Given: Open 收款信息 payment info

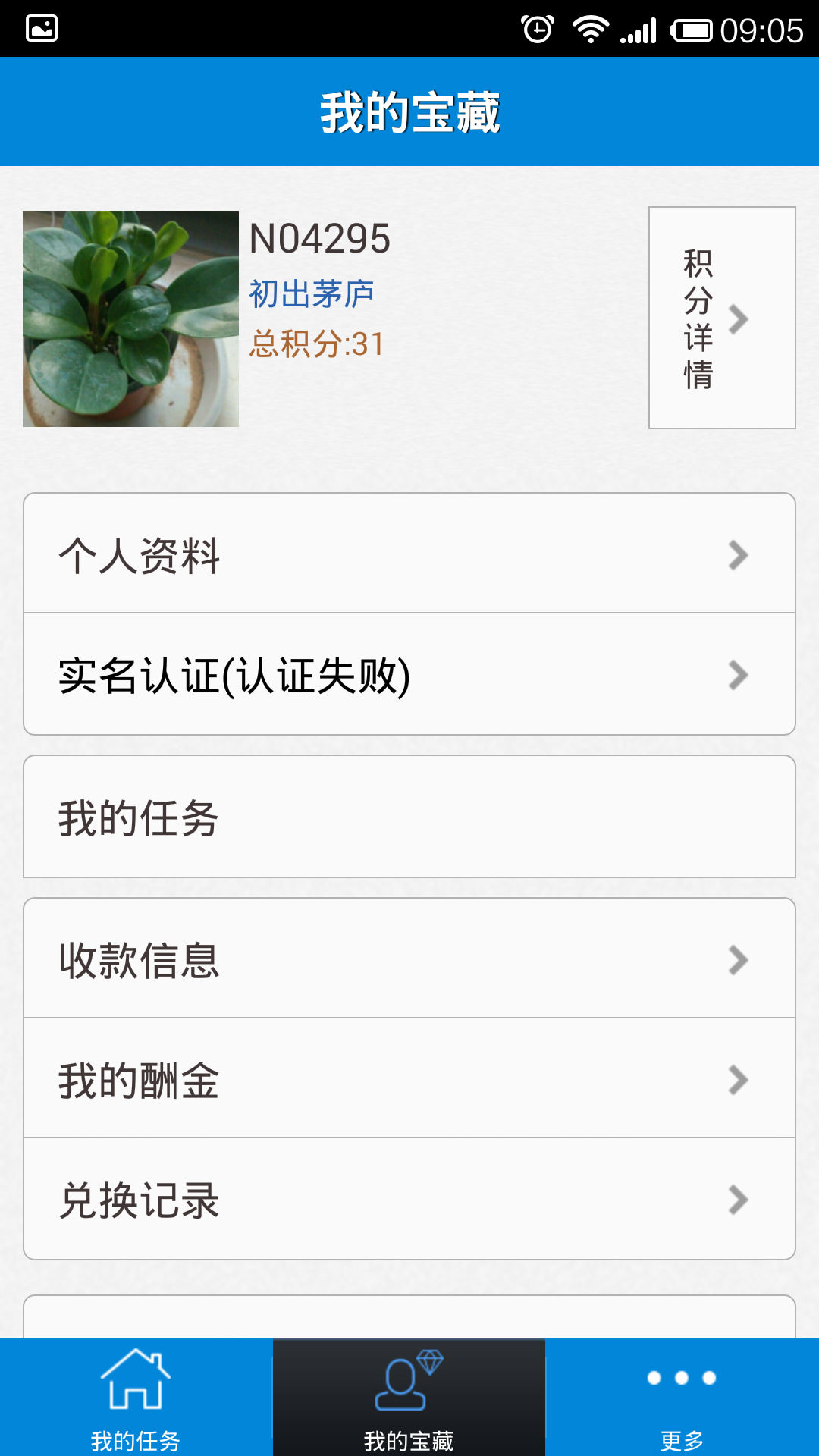Looking at the screenshot, I should point(409,959).
